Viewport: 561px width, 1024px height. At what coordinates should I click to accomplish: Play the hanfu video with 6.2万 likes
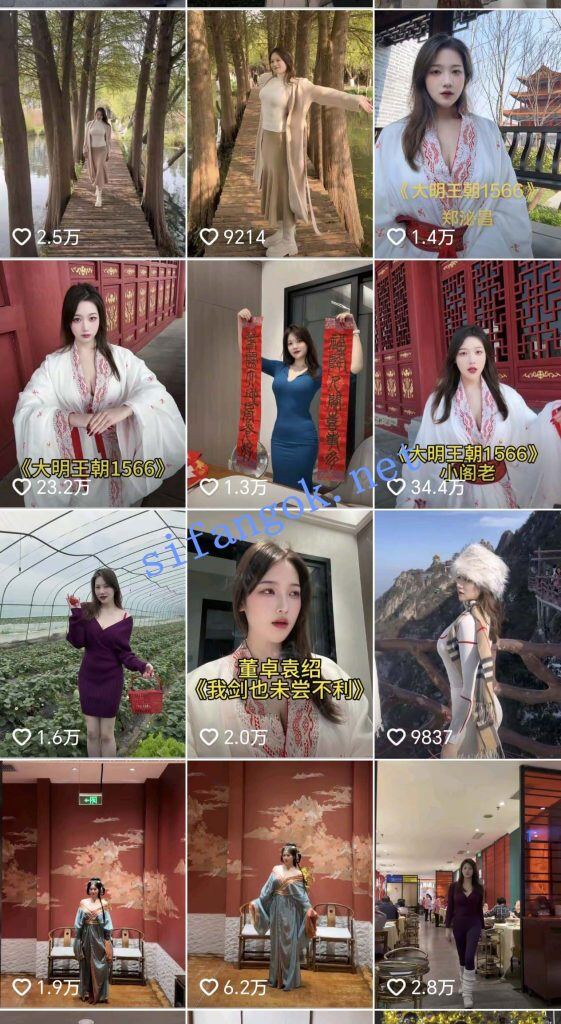point(280,884)
